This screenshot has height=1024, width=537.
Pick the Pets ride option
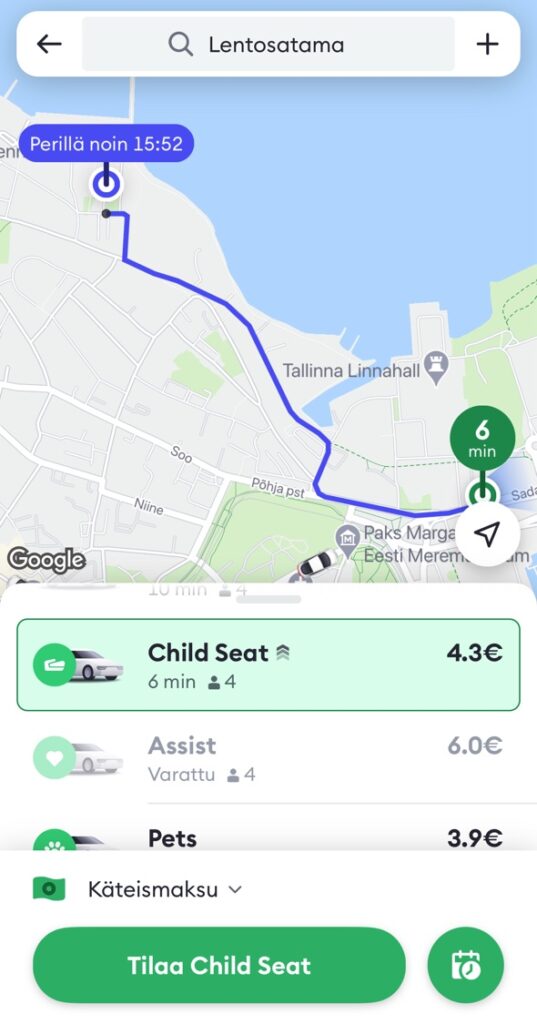(268, 838)
